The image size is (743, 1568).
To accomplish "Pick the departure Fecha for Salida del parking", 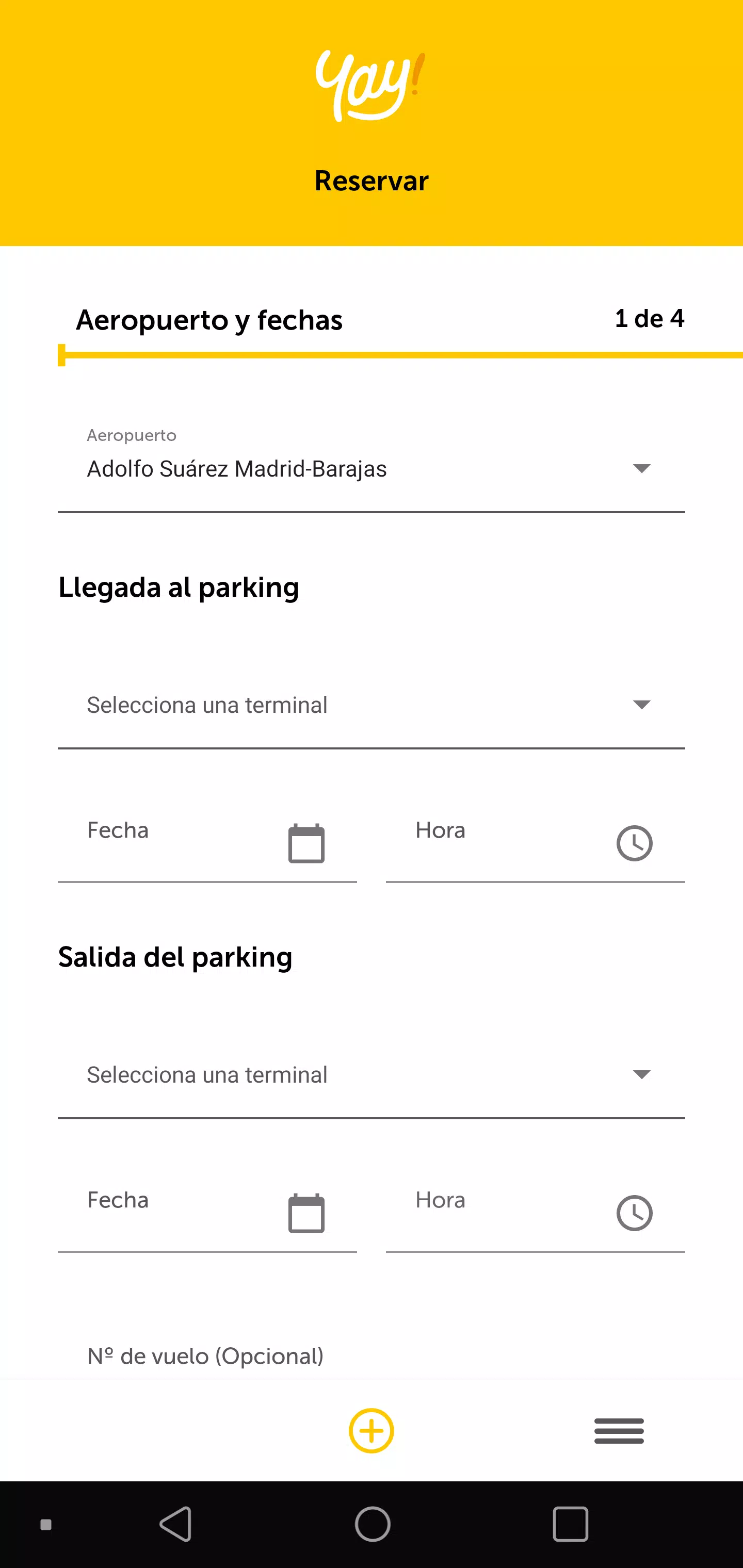I will coord(207,1213).
